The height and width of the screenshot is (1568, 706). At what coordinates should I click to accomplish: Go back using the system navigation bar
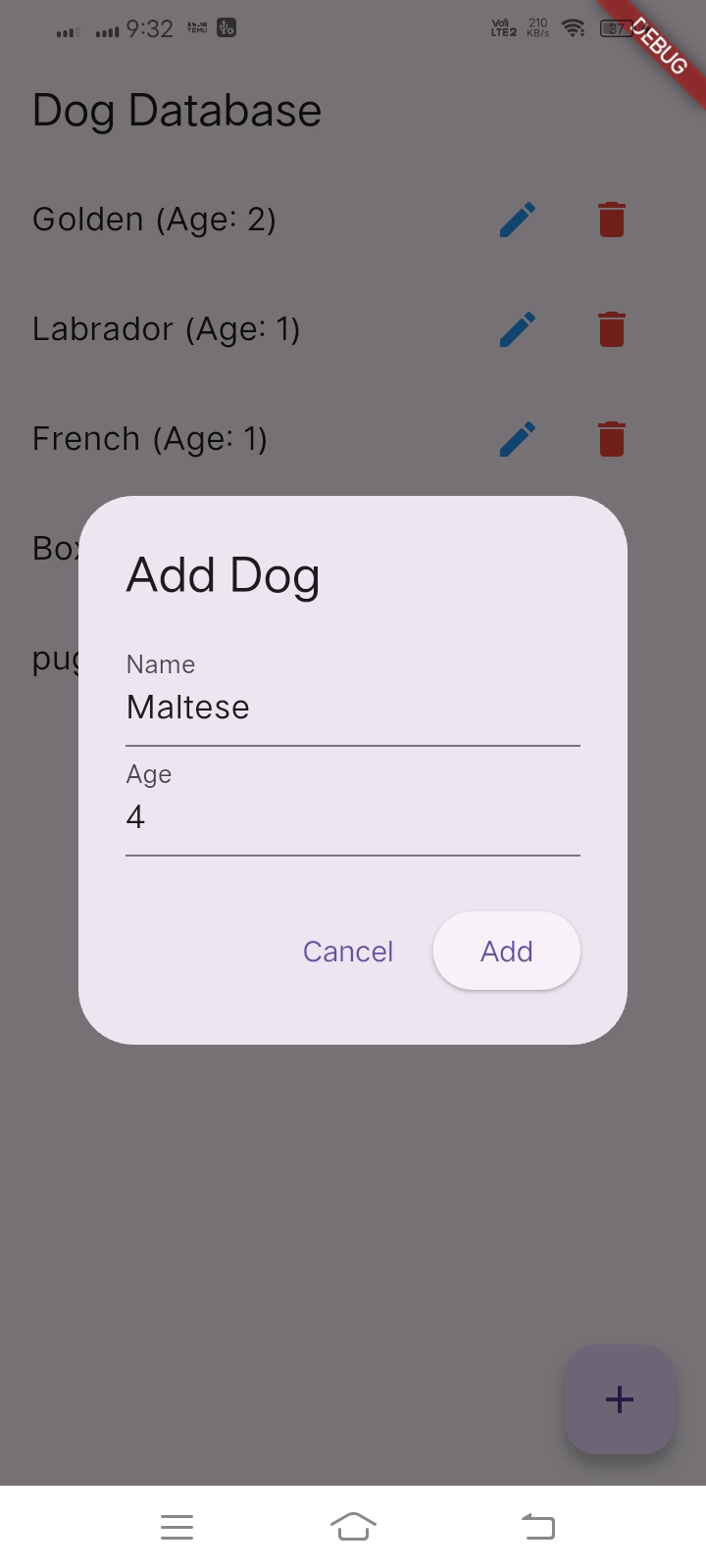coord(537,1527)
